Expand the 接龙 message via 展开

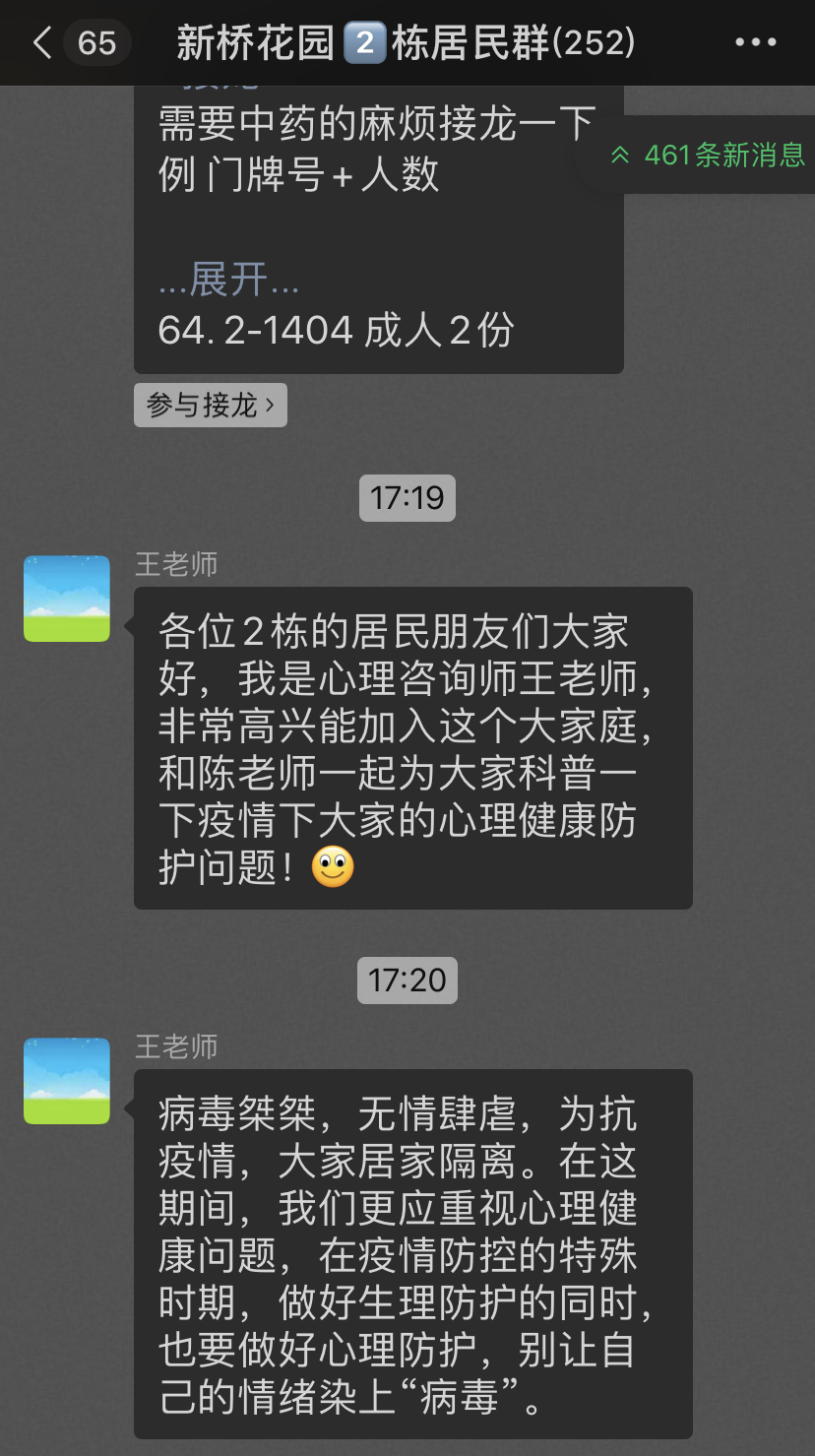pyautogui.click(x=228, y=282)
